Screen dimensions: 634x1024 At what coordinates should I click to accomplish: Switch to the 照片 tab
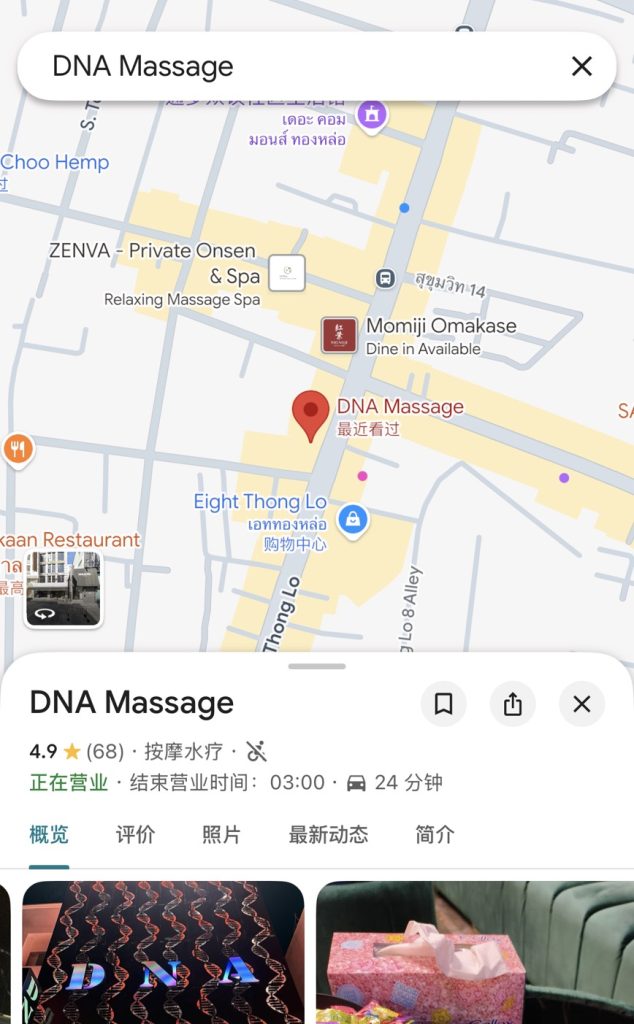click(221, 834)
